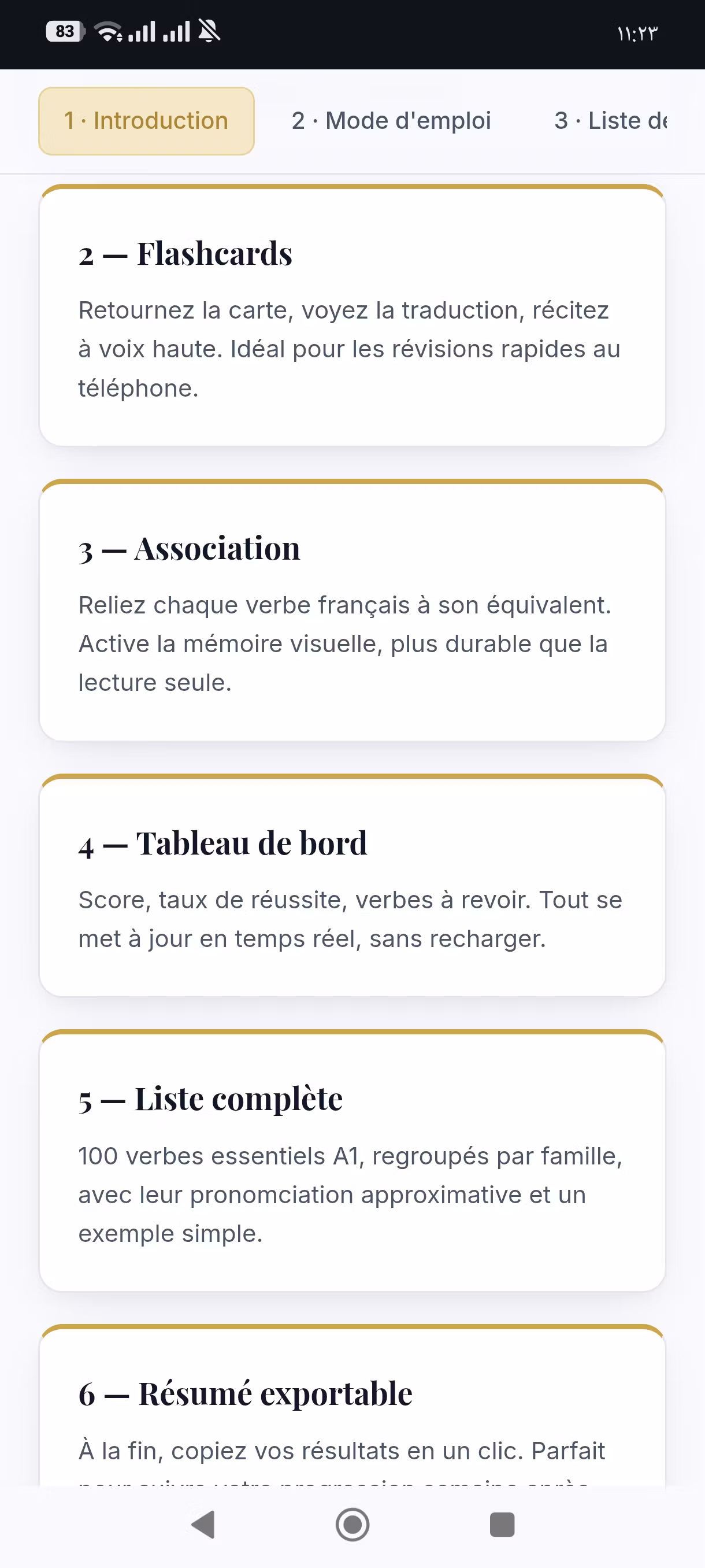The width and height of the screenshot is (705, 1568).
Task: Open the 3 · Liste tab
Action: [611, 120]
